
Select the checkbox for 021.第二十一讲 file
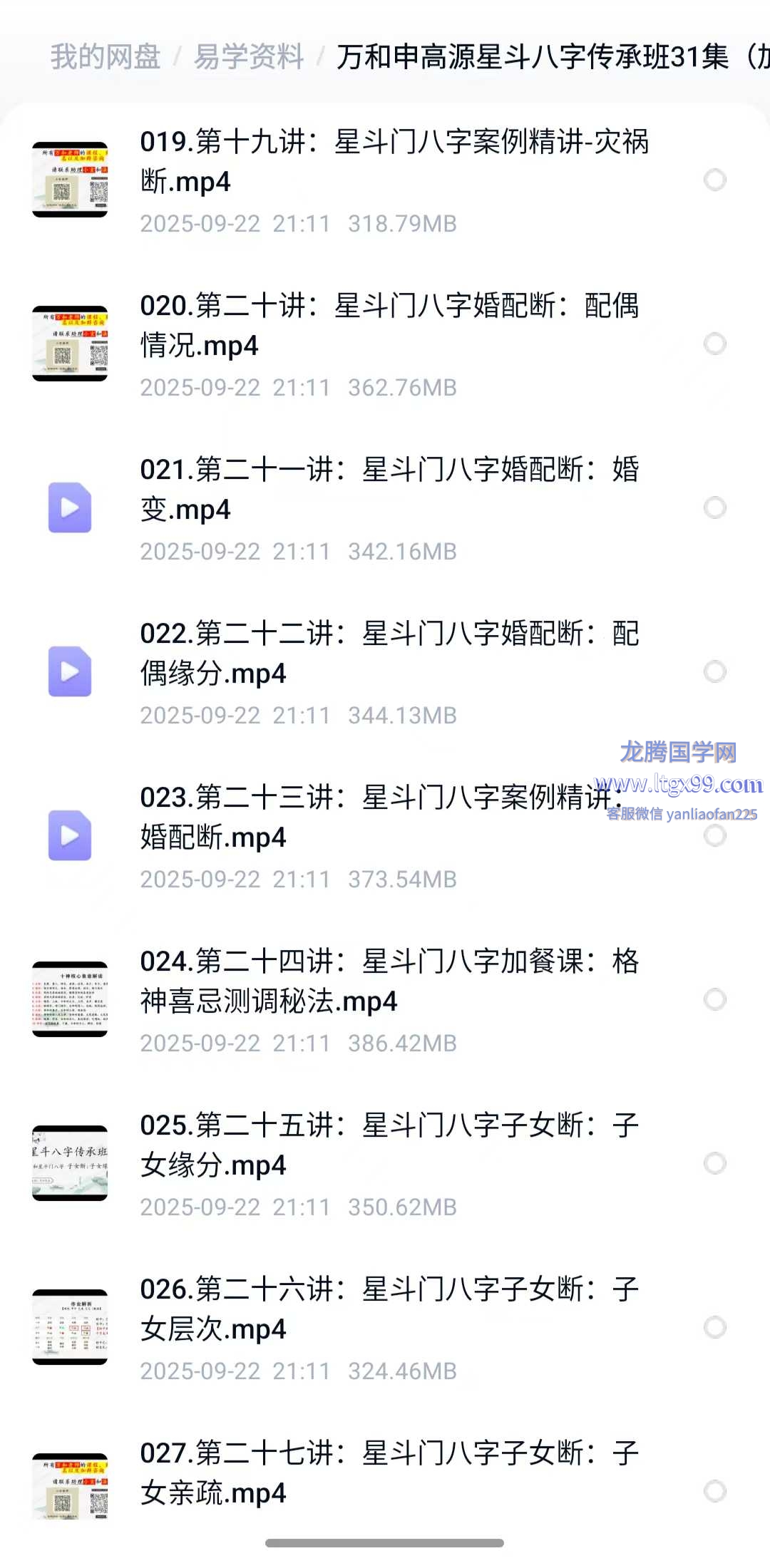pos(714,507)
